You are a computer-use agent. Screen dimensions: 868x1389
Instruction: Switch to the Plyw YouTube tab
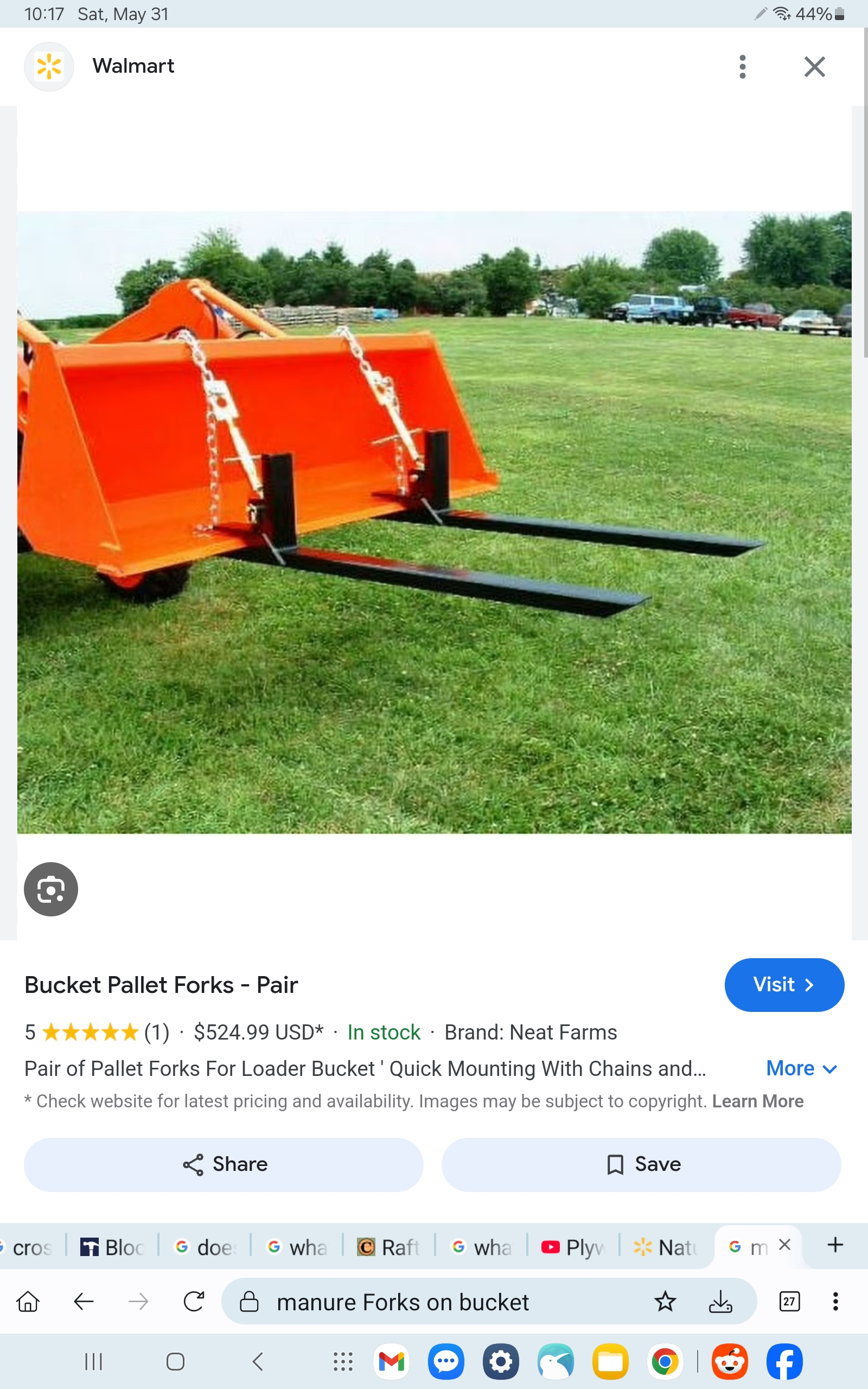[x=574, y=1247]
